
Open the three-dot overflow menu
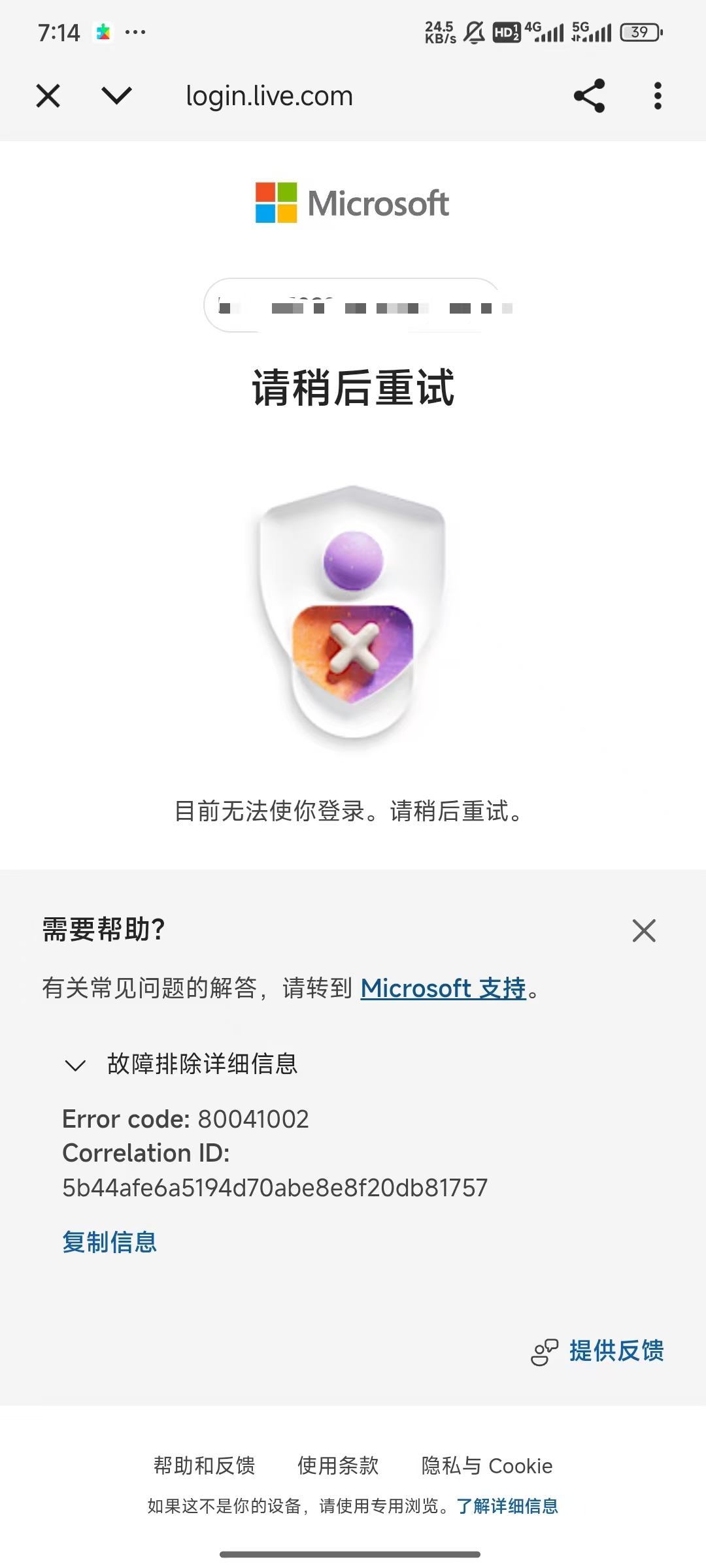point(658,96)
